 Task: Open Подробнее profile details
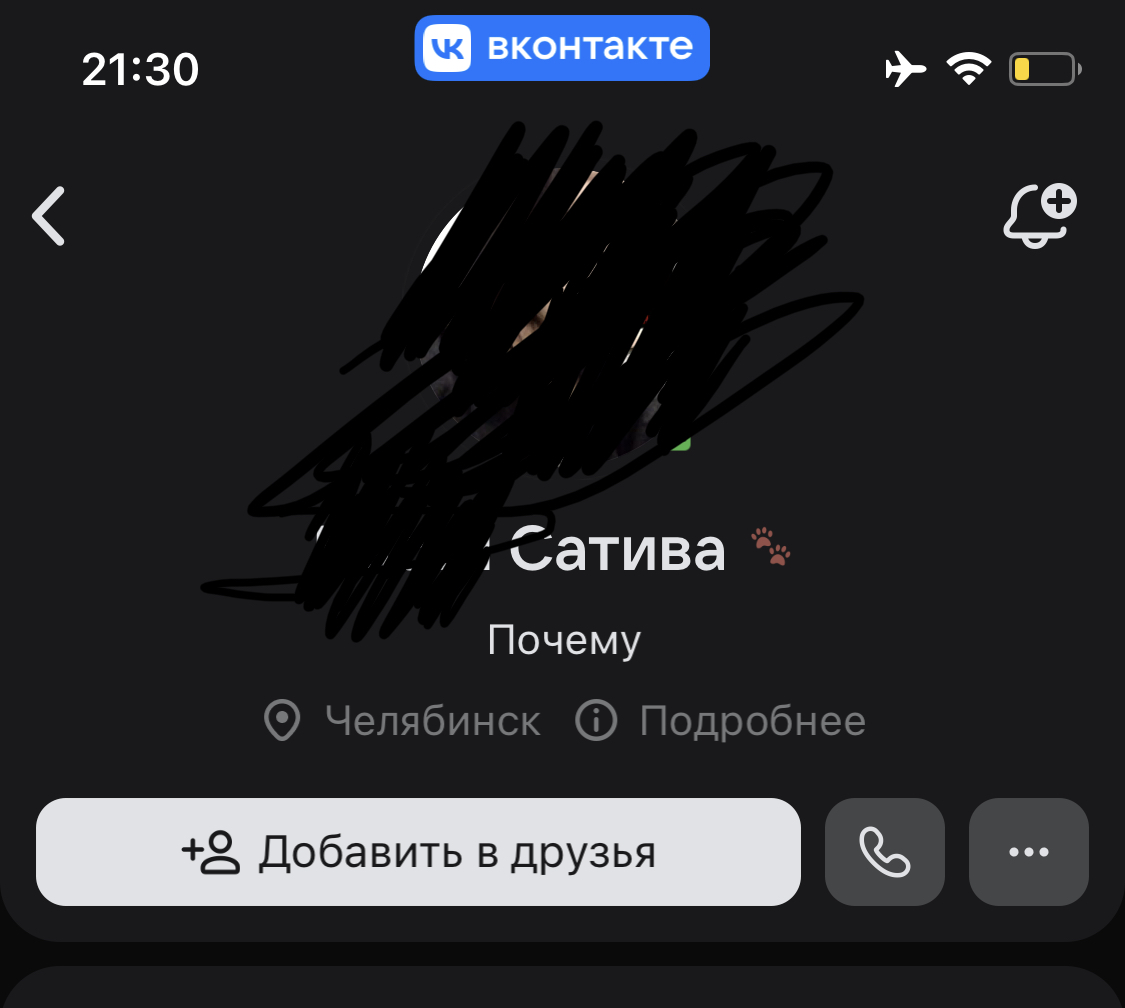click(x=722, y=721)
